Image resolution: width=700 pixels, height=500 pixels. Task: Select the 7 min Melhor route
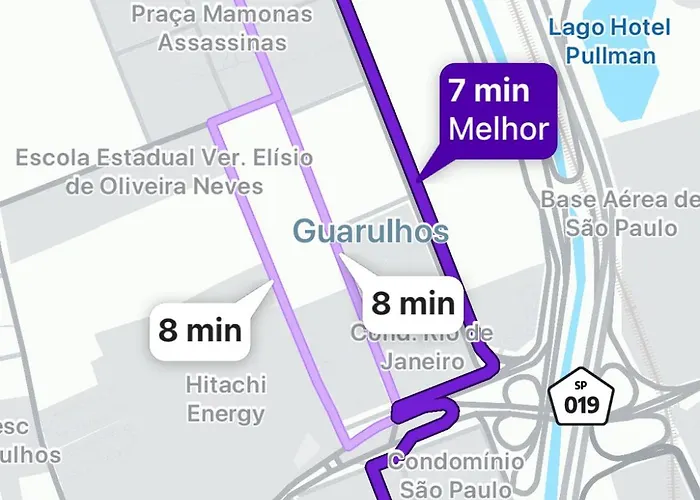tap(498, 111)
